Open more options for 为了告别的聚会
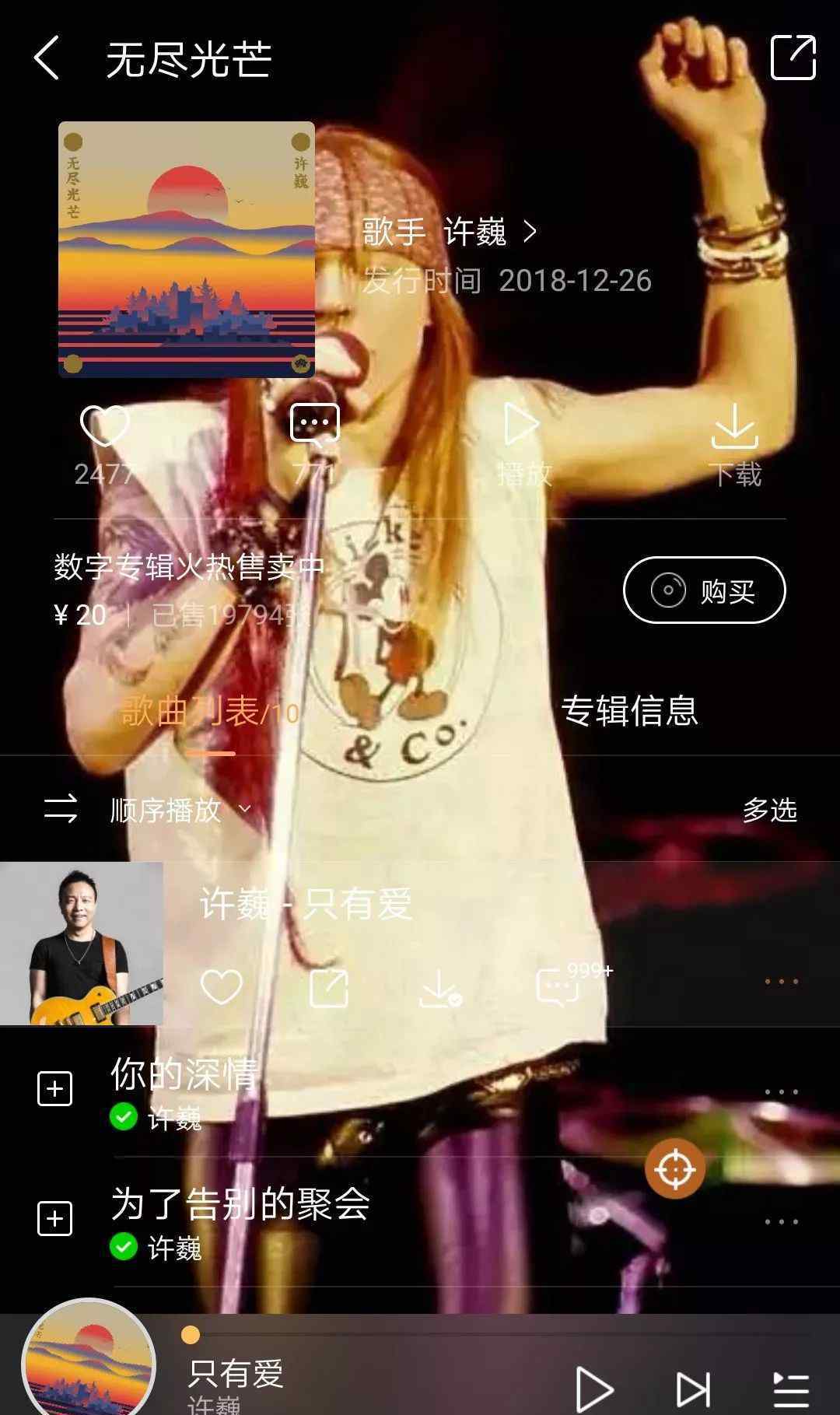Image resolution: width=840 pixels, height=1415 pixels. (781, 1221)
